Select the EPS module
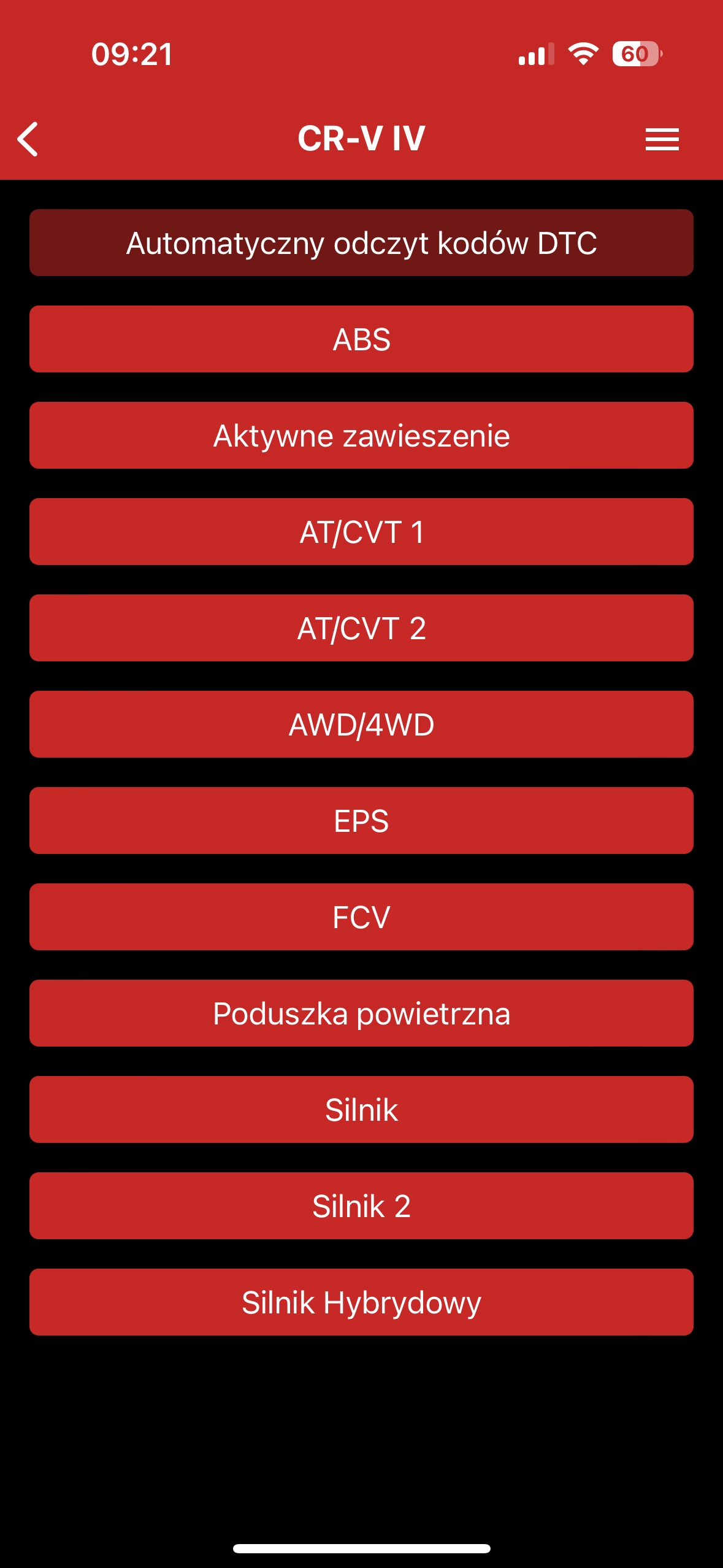This screenshot has width=723, height=1568. [361, 821]
